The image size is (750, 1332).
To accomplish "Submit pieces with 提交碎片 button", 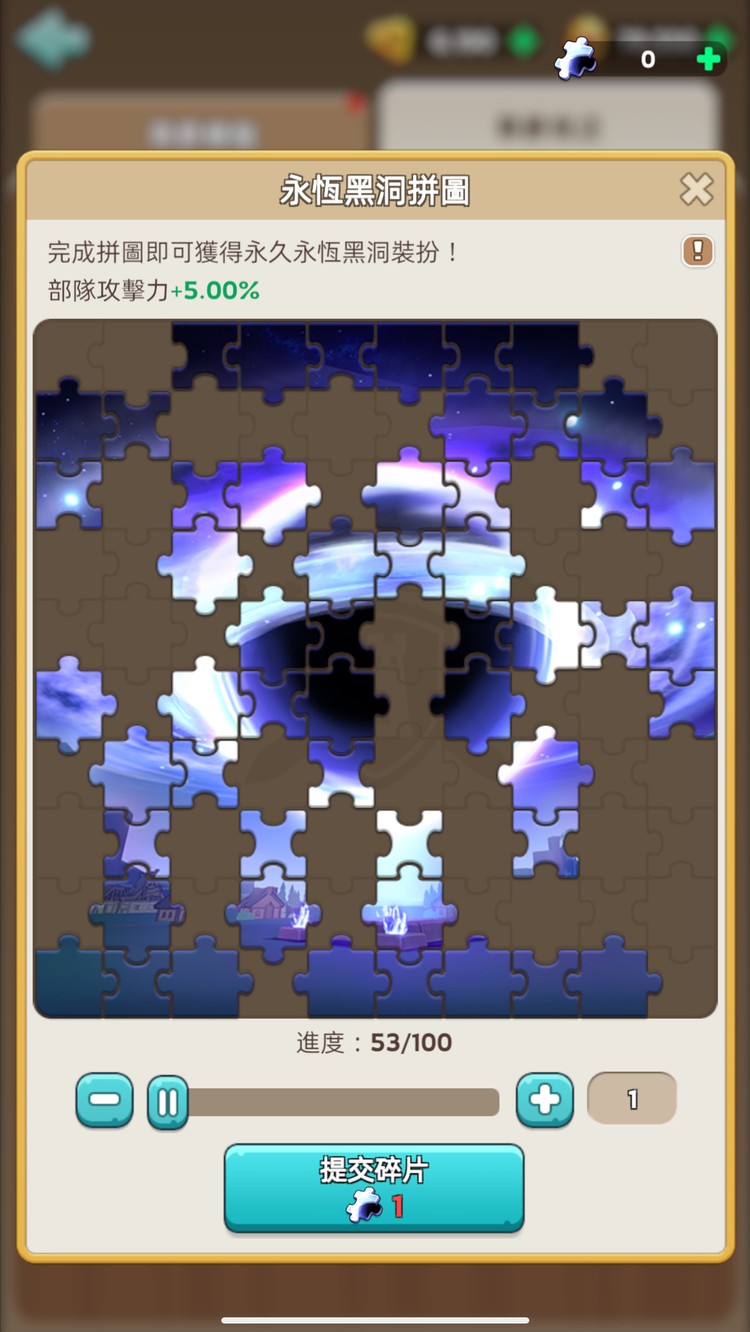I will (x=374, y=1187).
